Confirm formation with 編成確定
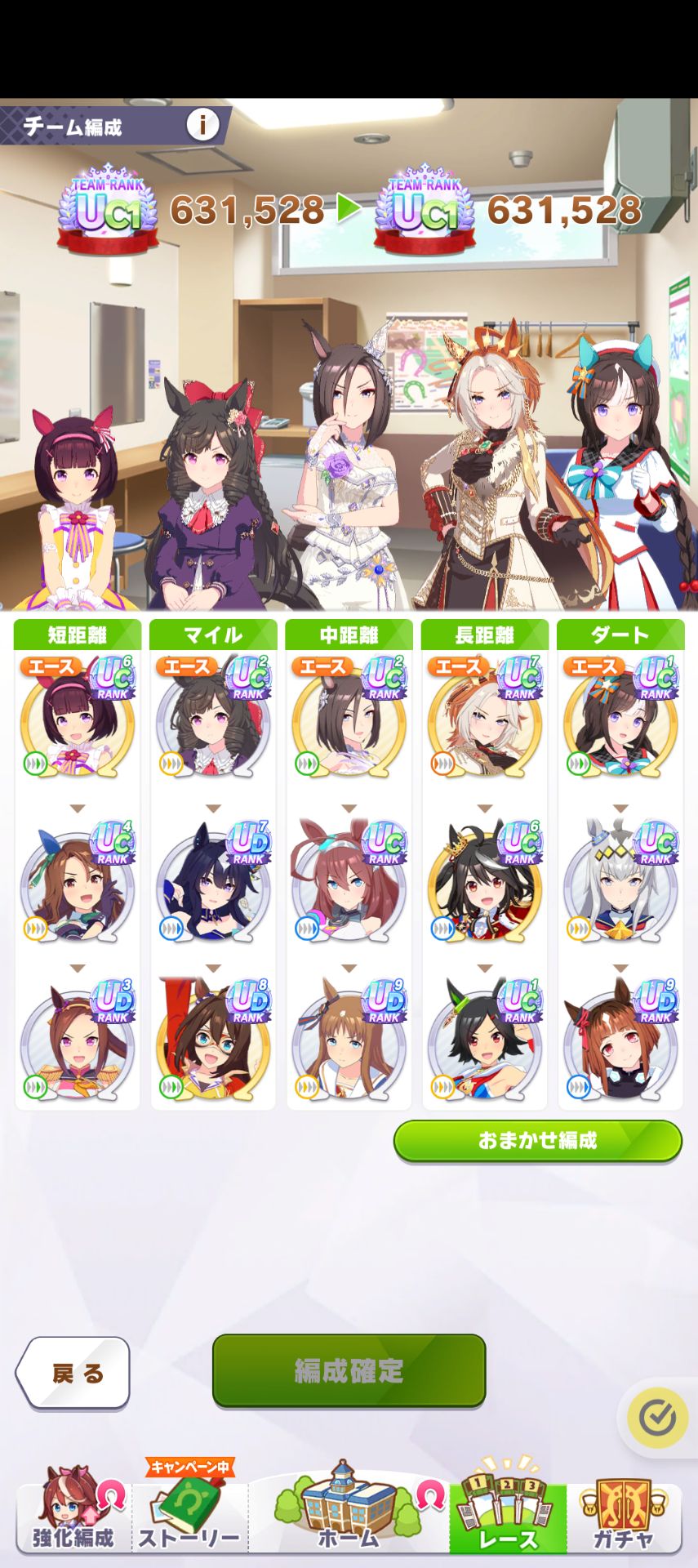 pyautogui.click(x=349, y=1370)
